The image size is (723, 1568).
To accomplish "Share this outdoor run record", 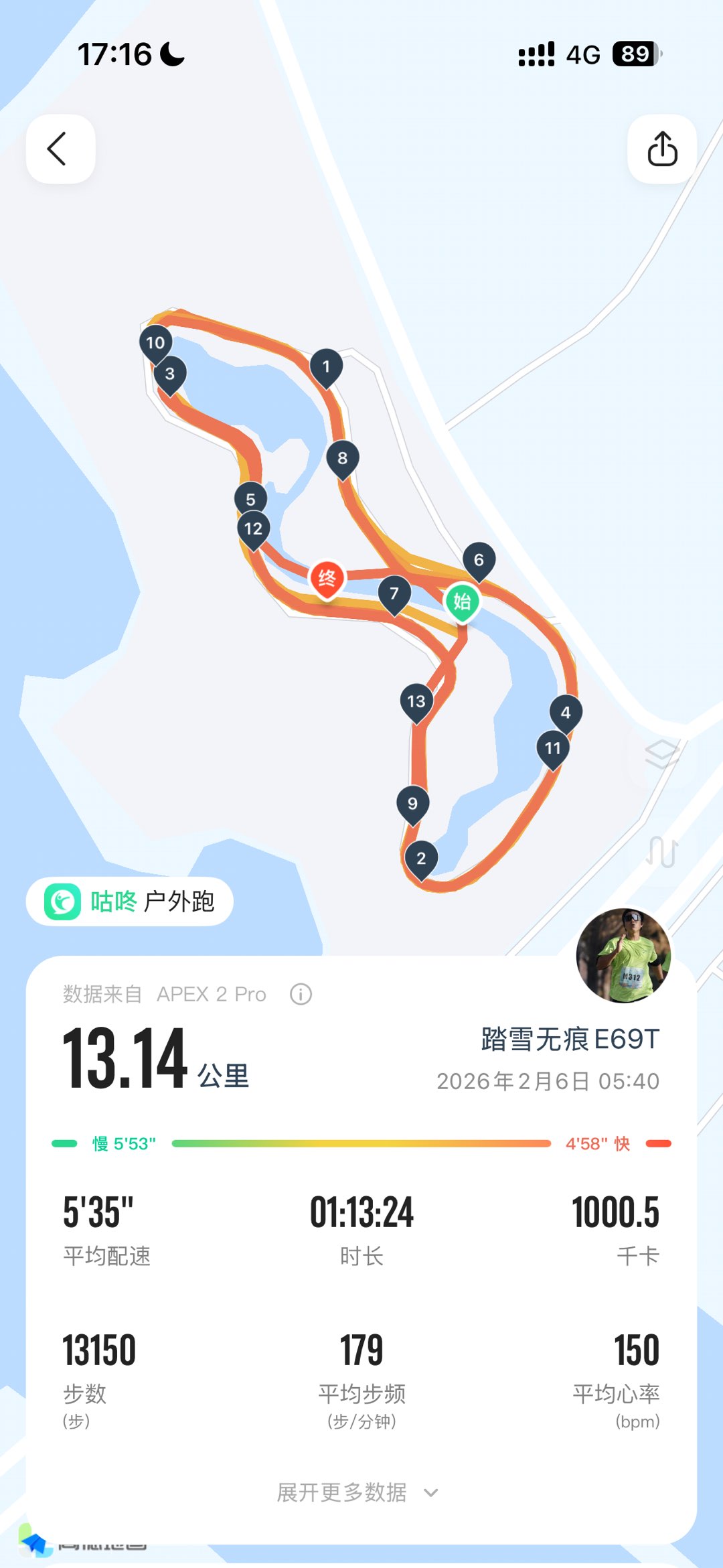I will click(661, 149).
